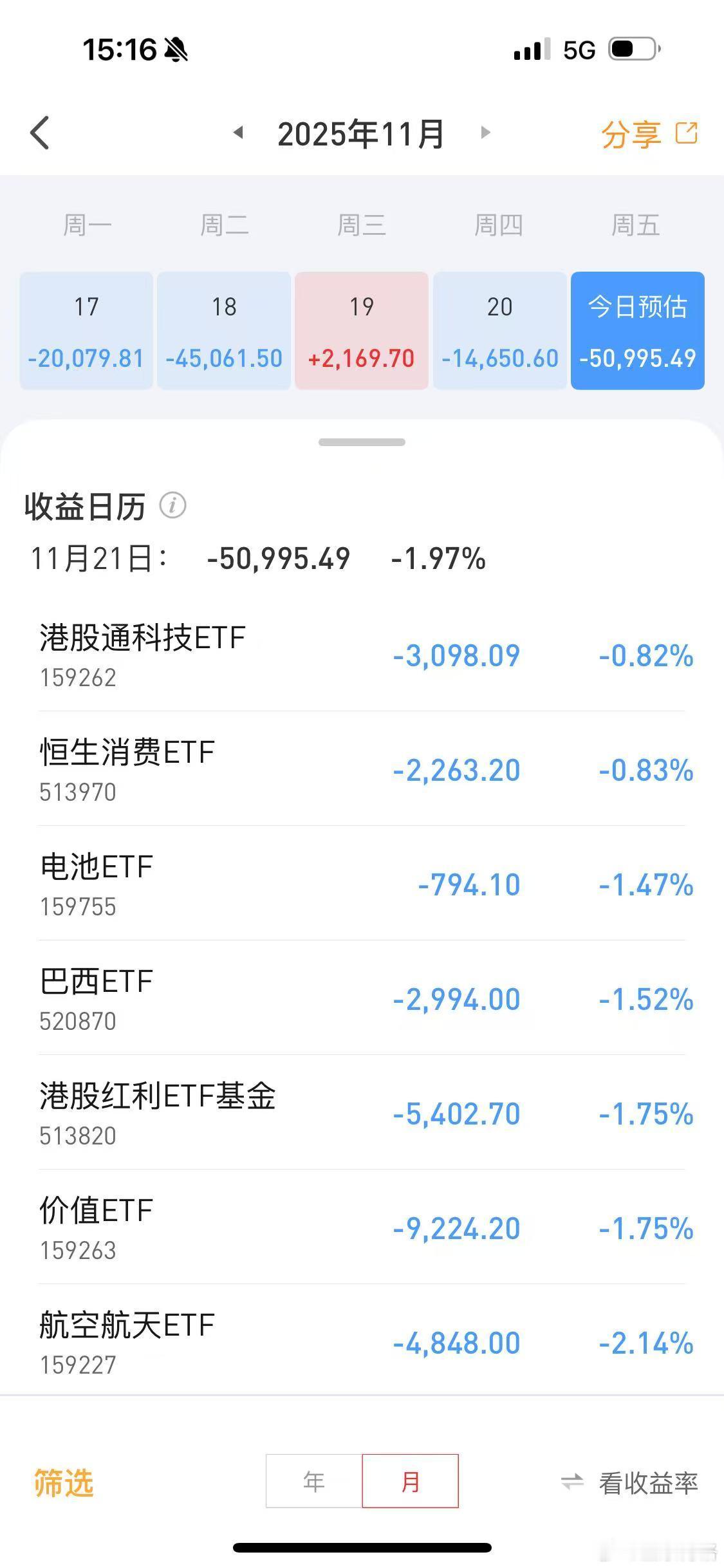Go to next month with right arrow

(484, 132)
